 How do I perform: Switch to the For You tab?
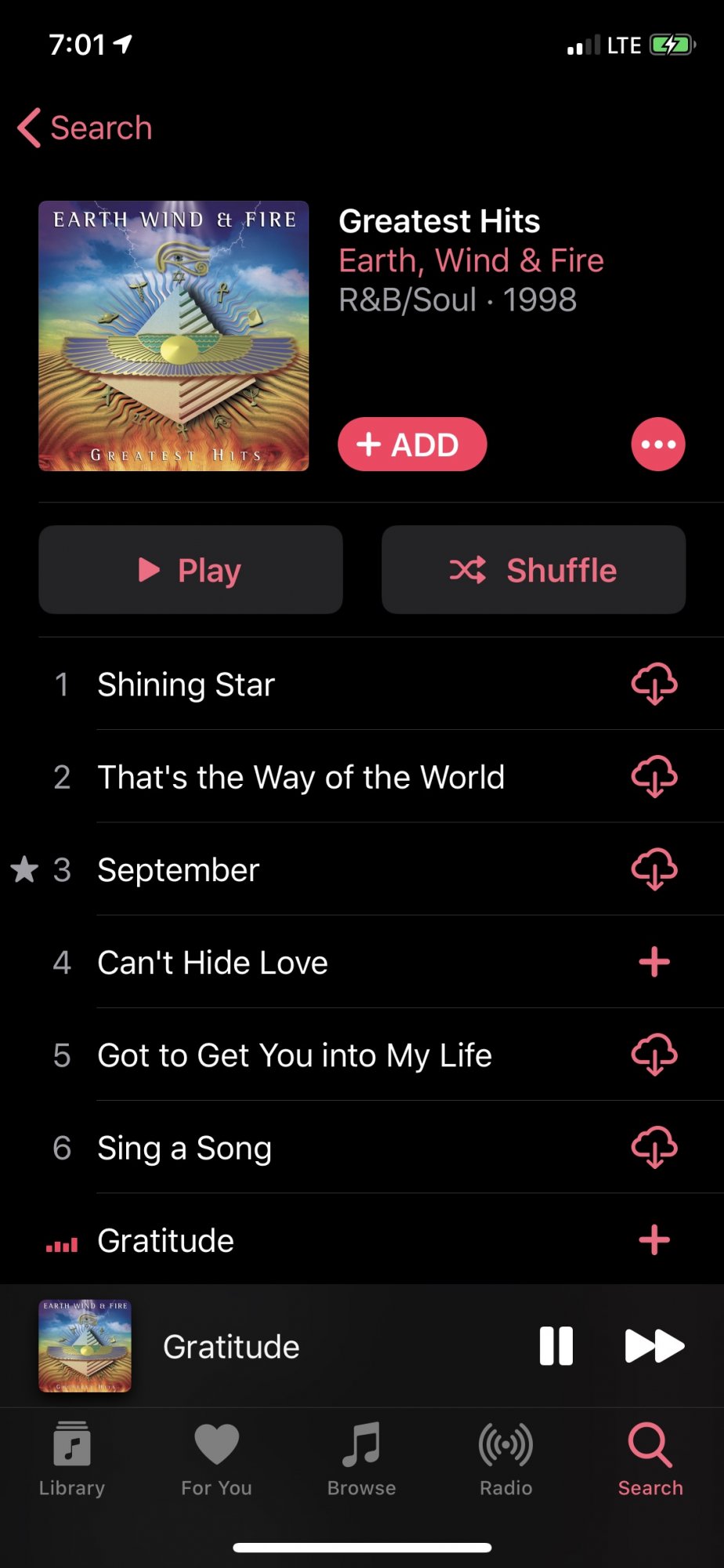pos(216,1458)
